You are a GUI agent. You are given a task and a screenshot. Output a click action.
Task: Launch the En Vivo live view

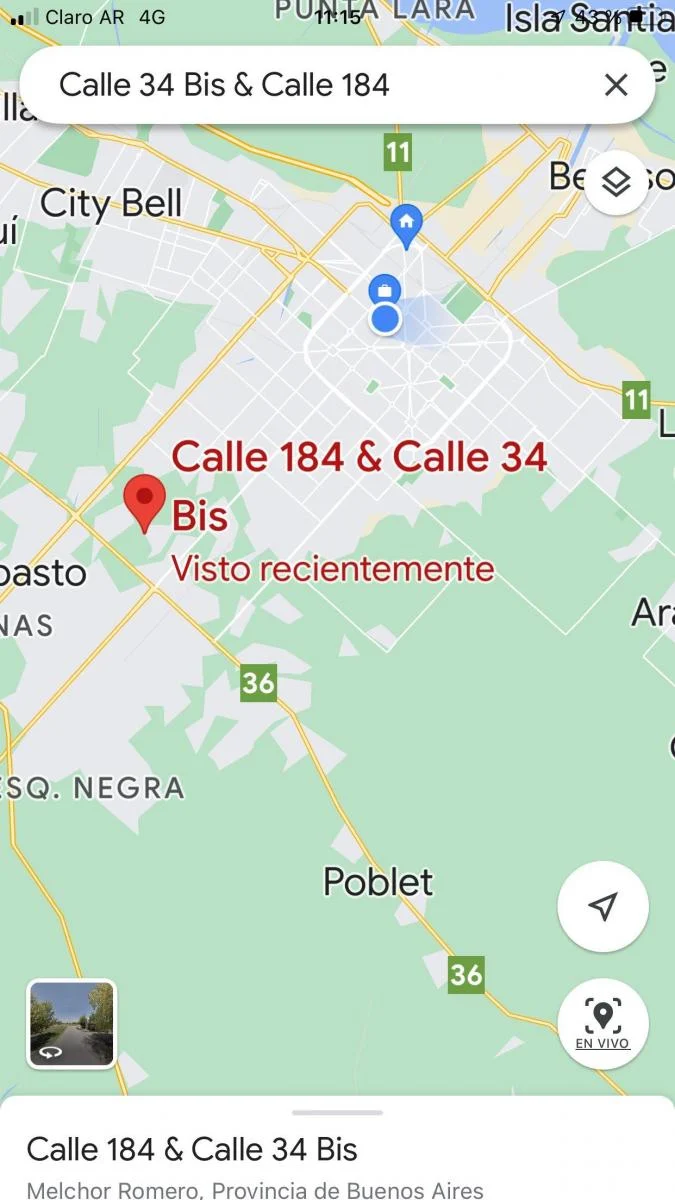pyautogui.click(x=603, y=1024)
